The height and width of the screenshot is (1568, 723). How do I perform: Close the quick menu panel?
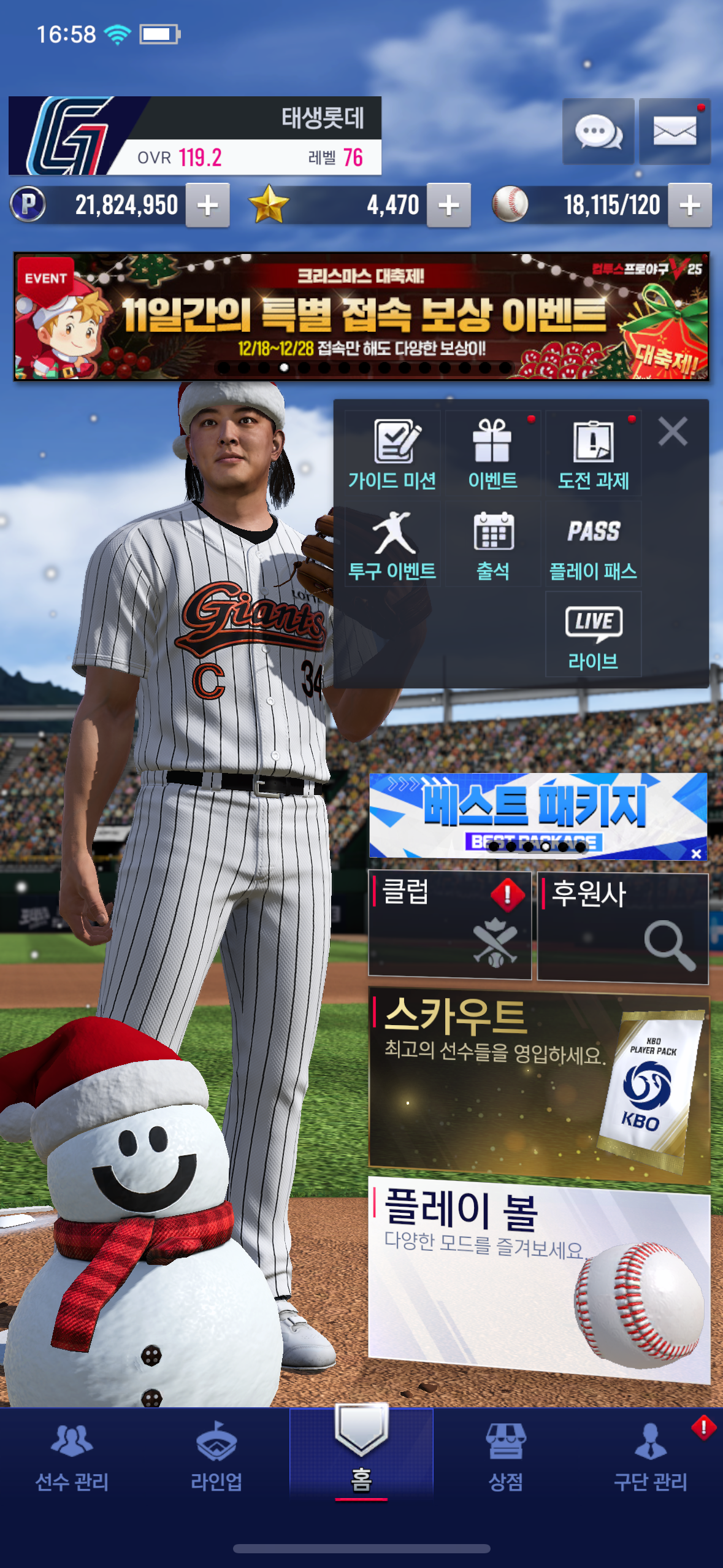pos(673,431)
